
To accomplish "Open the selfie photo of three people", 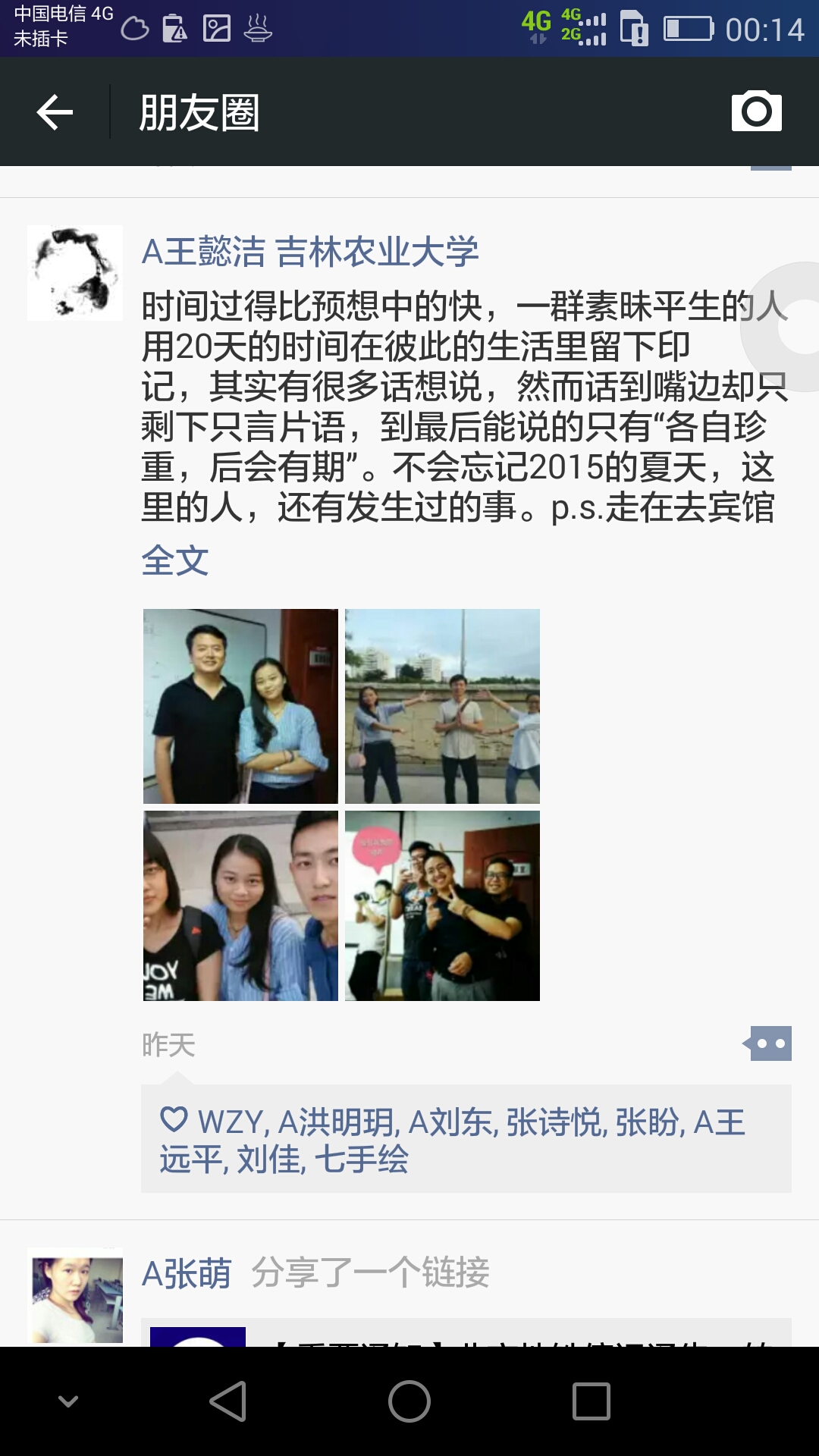I will coord(240,905).
